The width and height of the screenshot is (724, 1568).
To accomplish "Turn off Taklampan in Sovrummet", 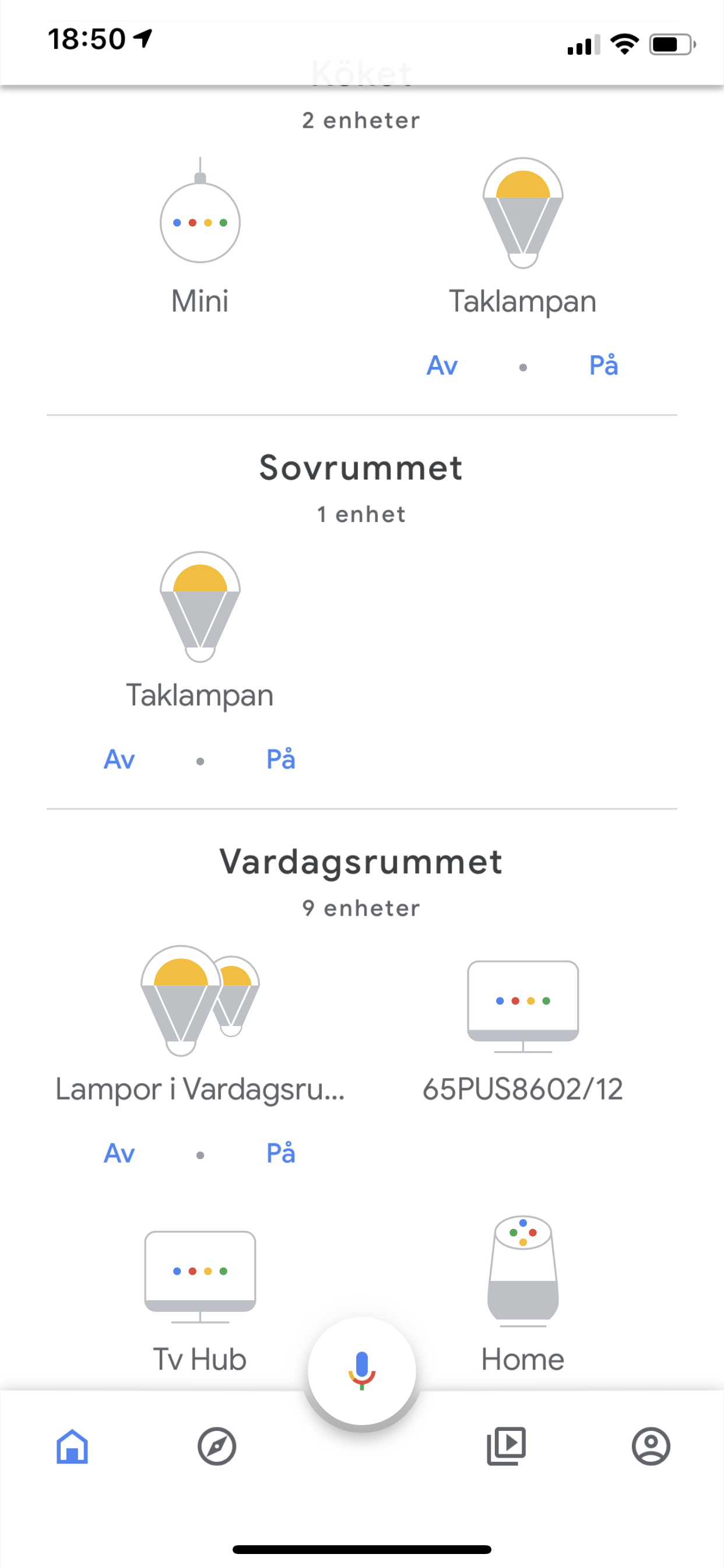I will coord(120,759).
